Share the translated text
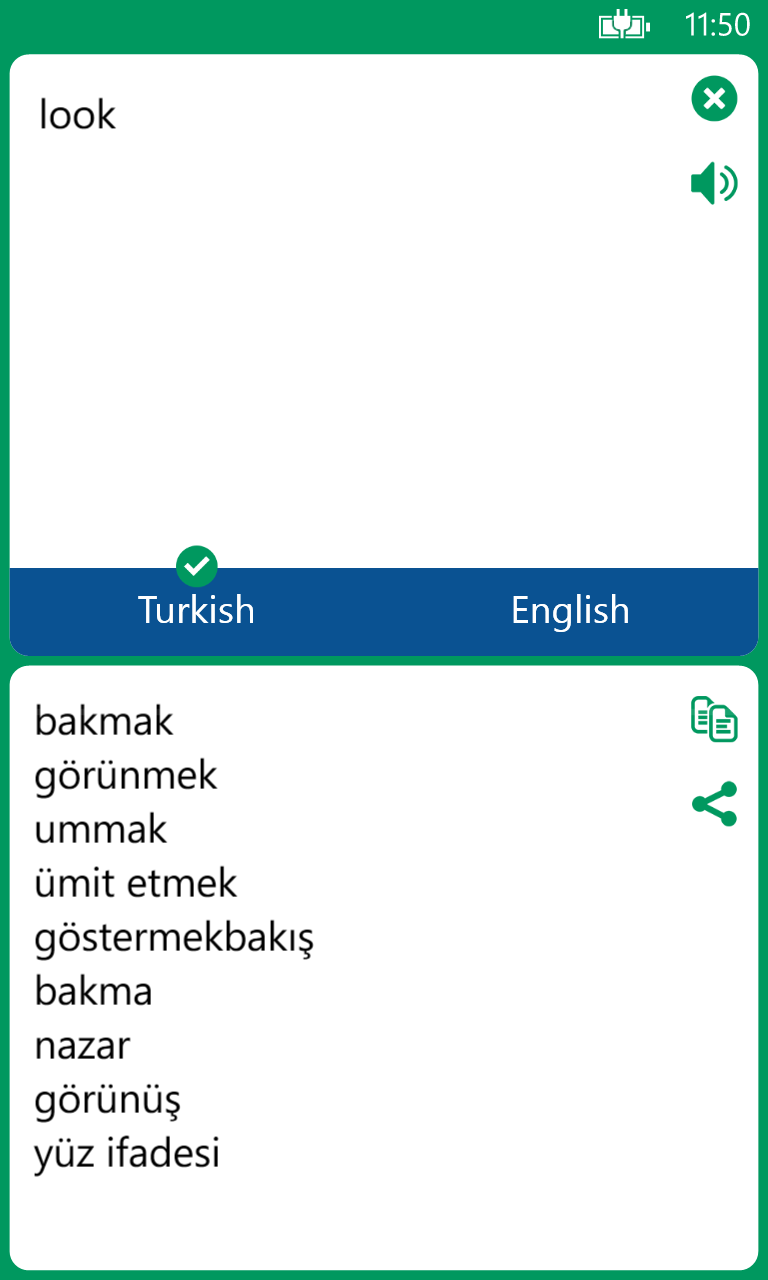Viewport: 768px width, 1280px height. pyautogui.click(x=714, y=804)
